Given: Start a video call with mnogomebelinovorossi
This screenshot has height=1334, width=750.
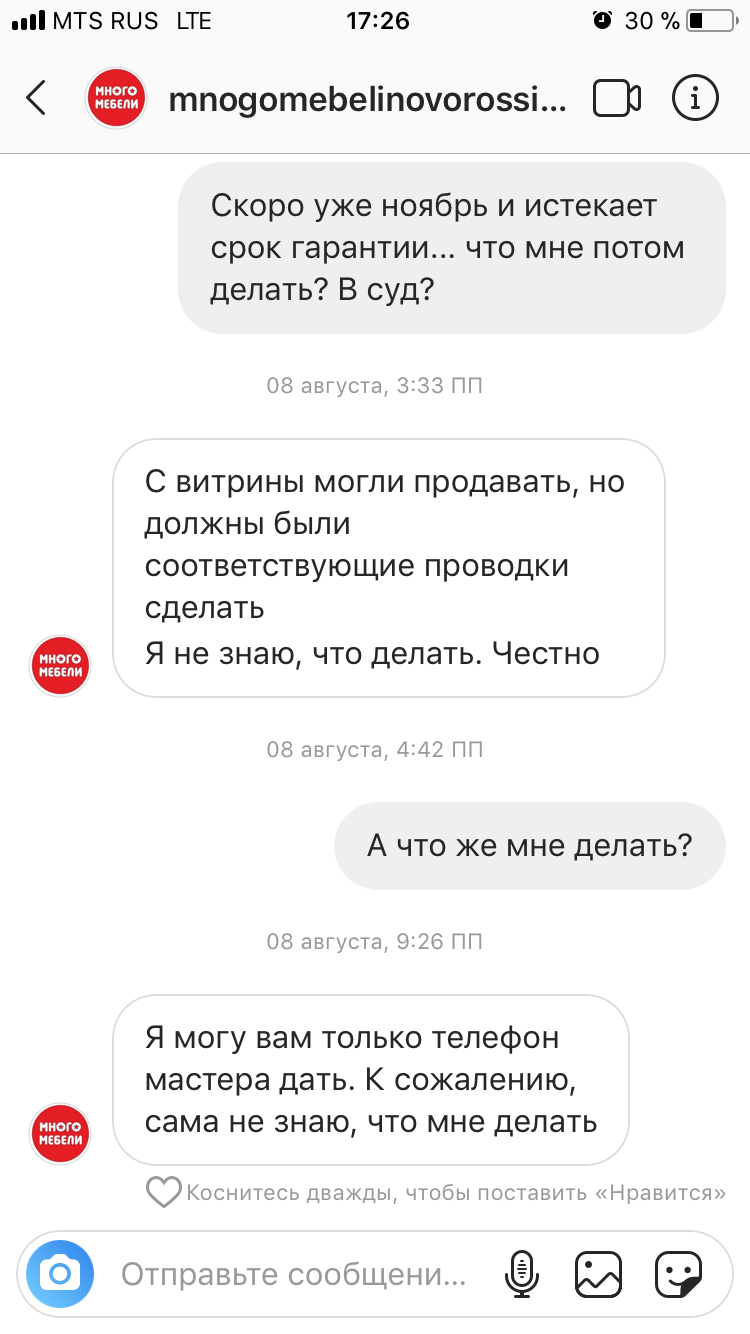Looking at the screenshot, I should point(616,98).
